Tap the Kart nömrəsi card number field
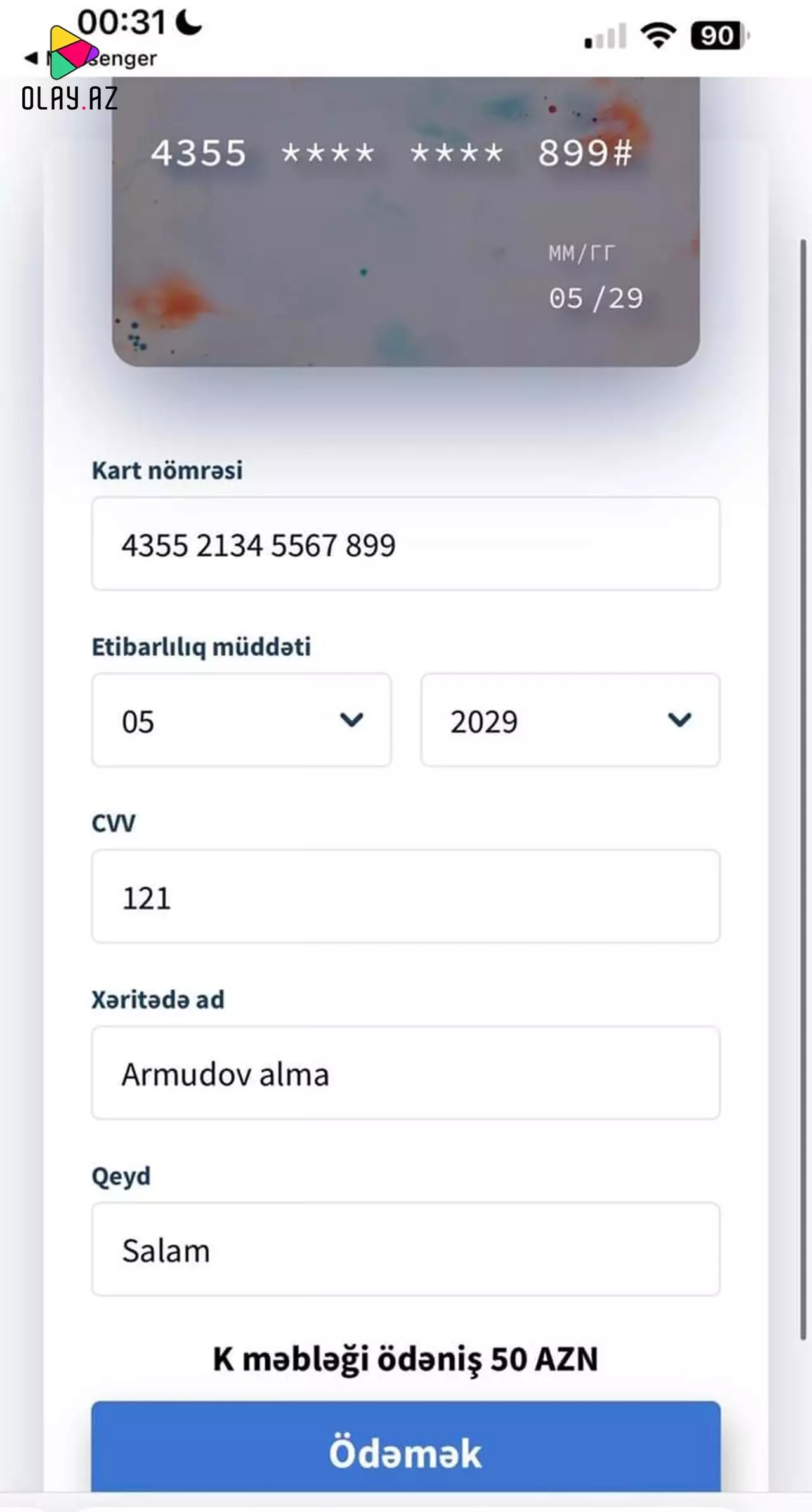This screenshot has width=812, height=1512. pyautogui.click(x=405, y=544)
